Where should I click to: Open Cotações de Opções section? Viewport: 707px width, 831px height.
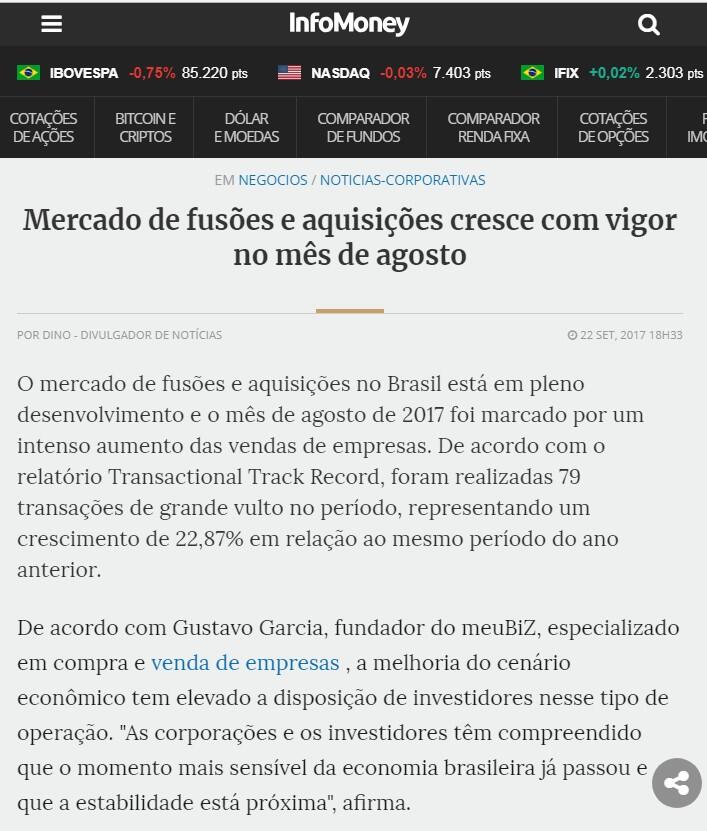613,127
